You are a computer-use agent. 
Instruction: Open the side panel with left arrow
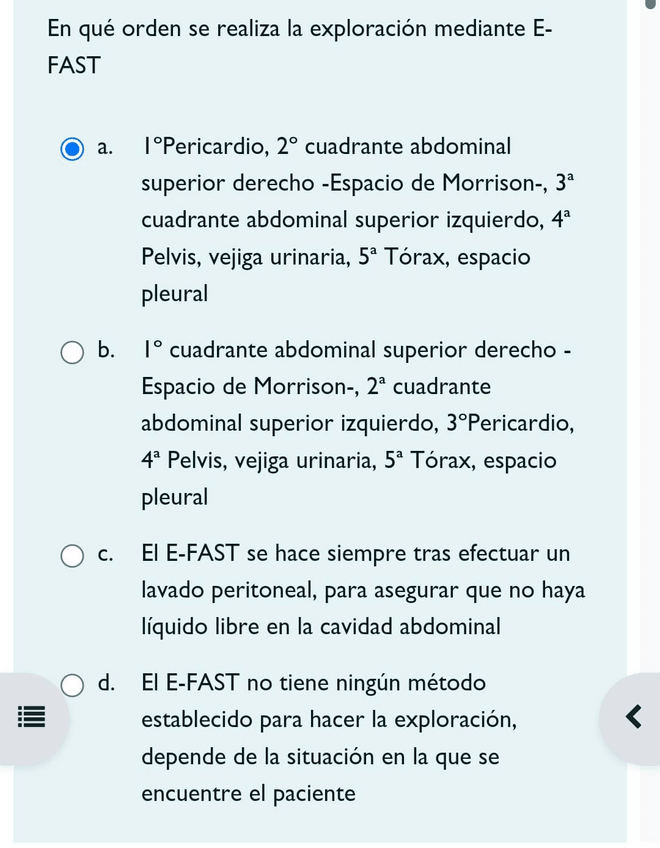tap(631, 716)
